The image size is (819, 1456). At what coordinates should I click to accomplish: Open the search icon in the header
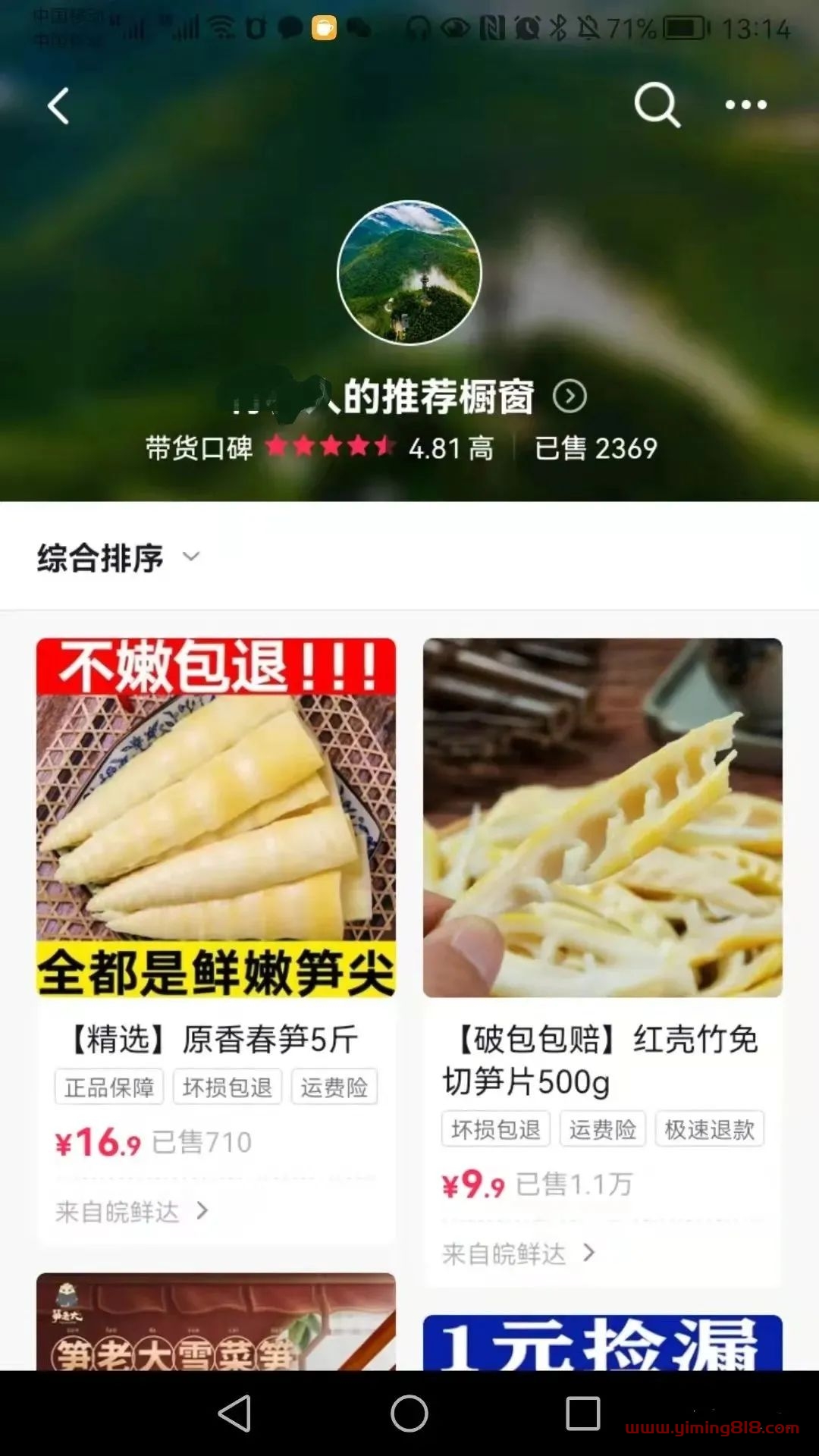(x=656, y=105)
